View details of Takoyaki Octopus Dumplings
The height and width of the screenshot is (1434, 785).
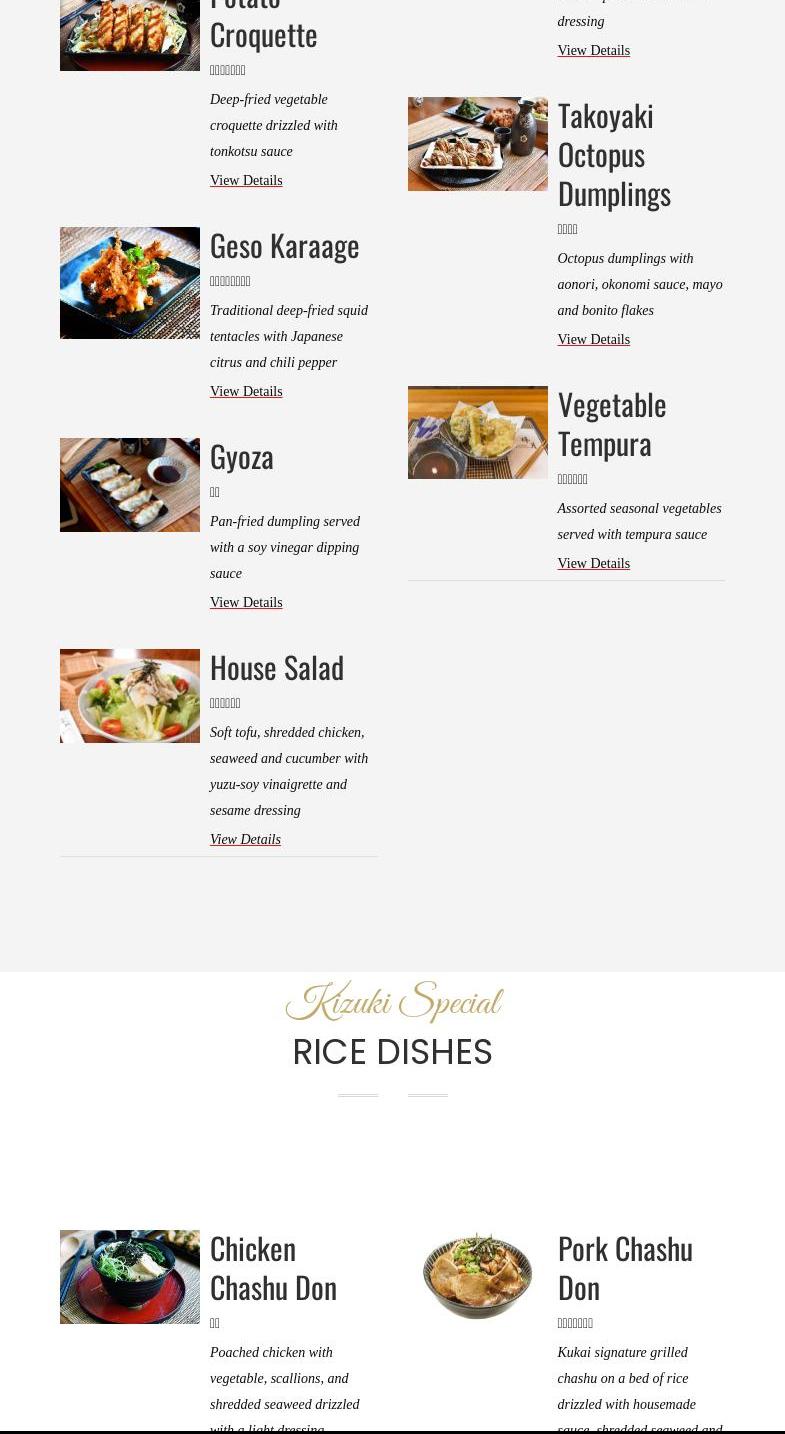(x=593, y=340)
